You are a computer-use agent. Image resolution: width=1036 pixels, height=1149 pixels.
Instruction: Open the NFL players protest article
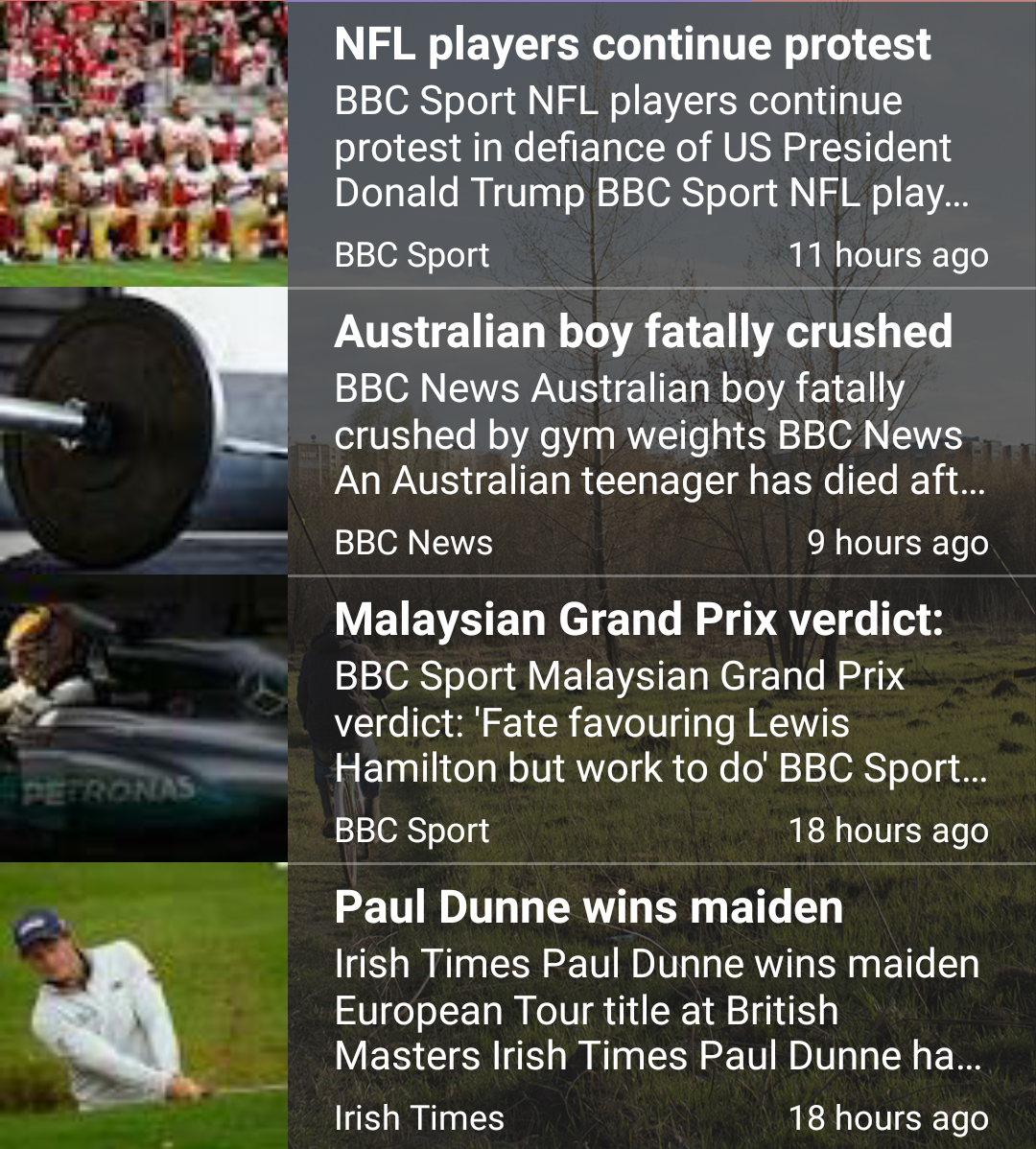pyautogui.click(x=631, y=43)
